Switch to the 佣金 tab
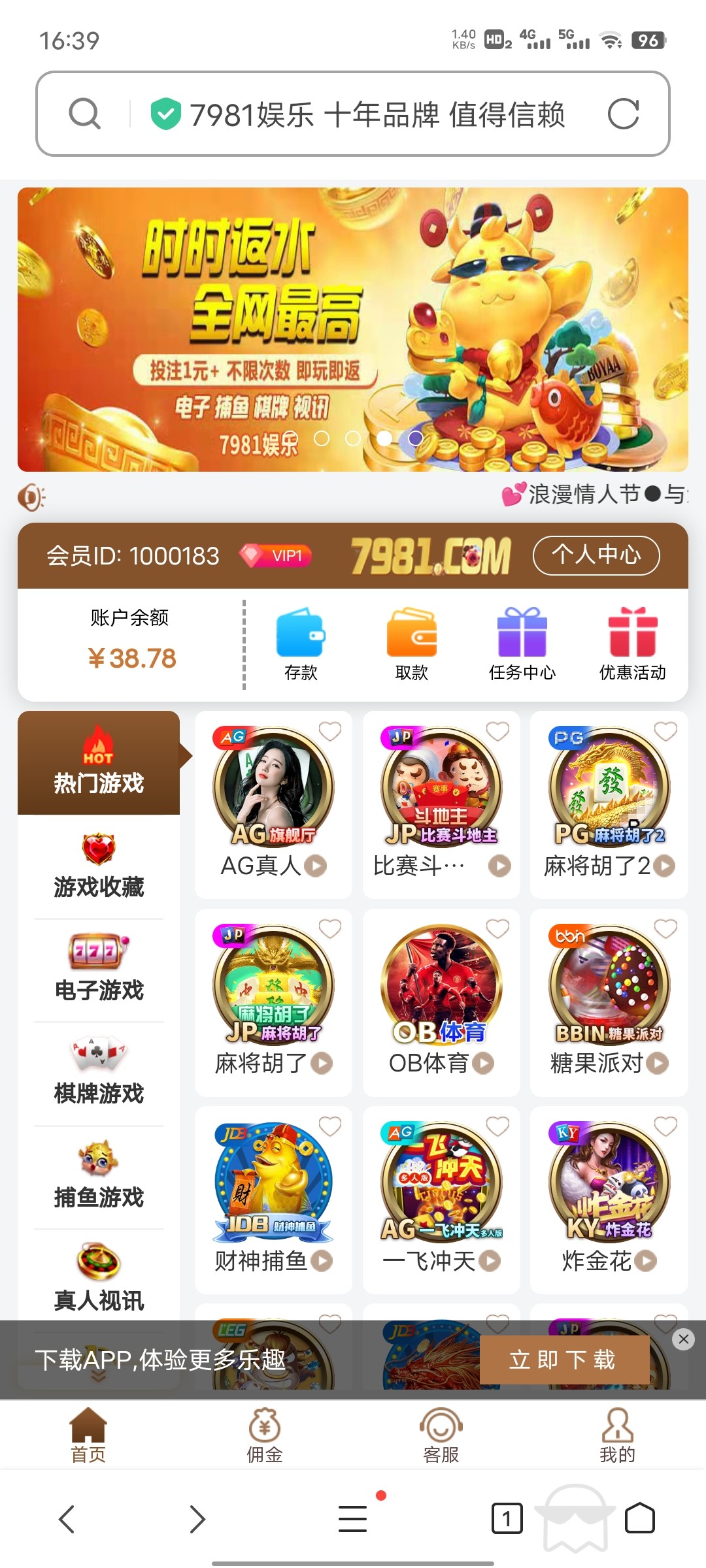The height and width of the screenshot is (1568, 706). [265, 1435]
